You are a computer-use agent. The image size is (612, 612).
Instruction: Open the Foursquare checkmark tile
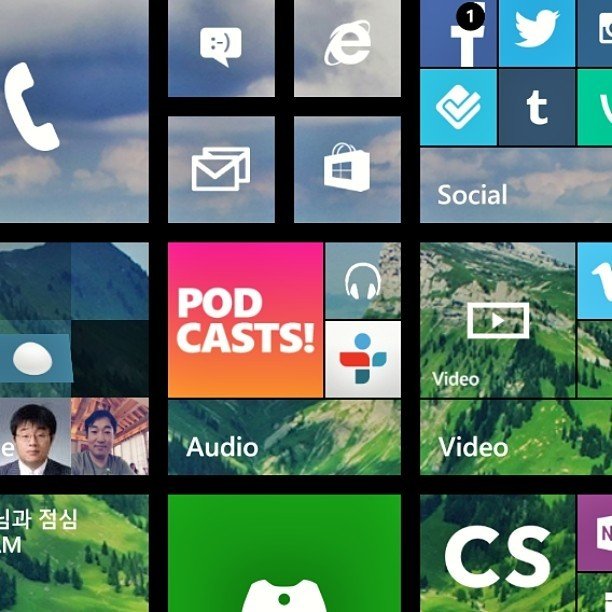point(457,107)
